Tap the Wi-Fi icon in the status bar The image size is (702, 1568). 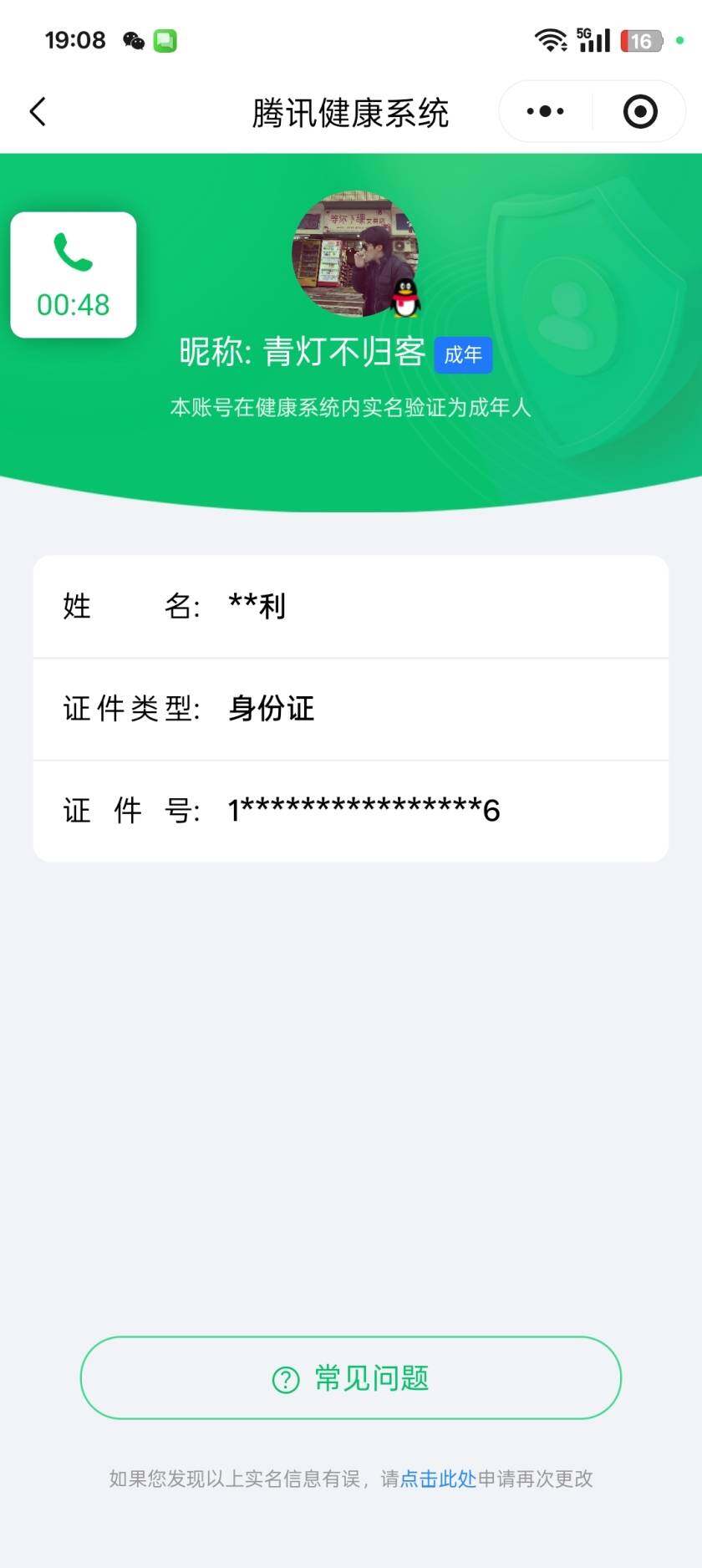[551, 38]
